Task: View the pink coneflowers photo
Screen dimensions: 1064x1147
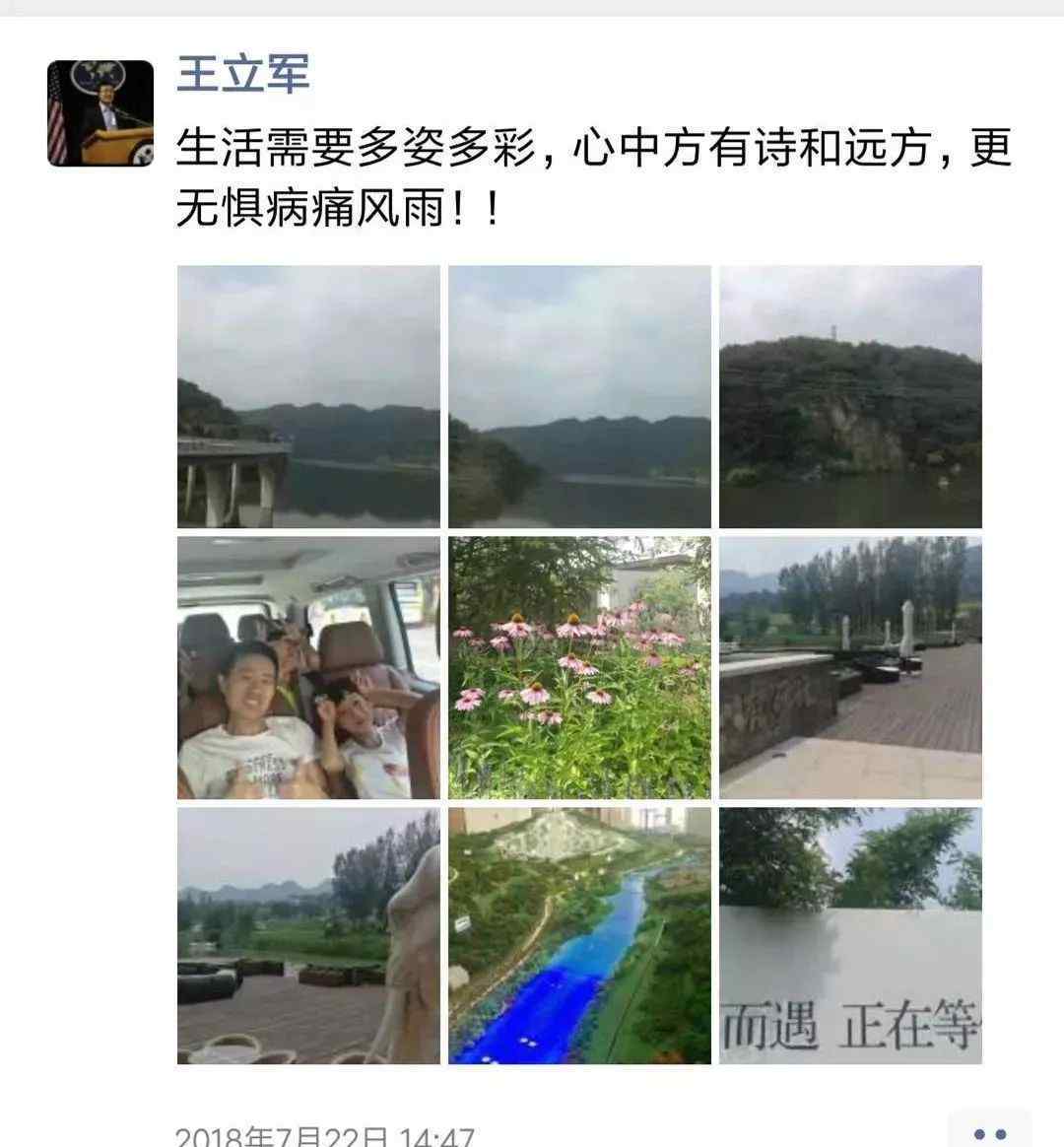Action: click(x=579, y=667)
